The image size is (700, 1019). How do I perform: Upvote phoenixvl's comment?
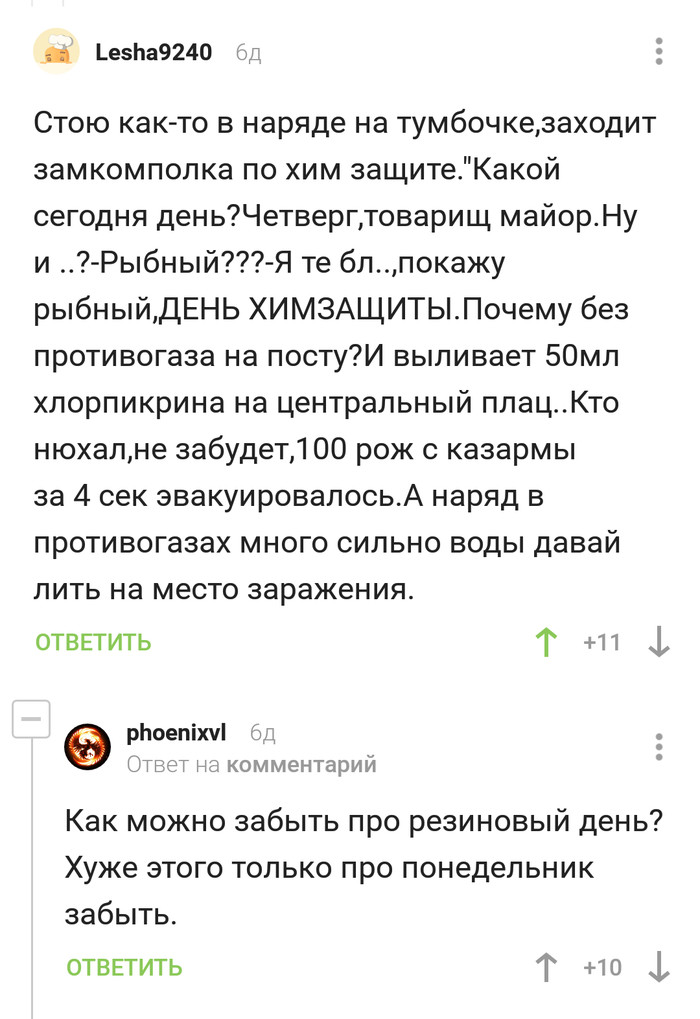tap(546, 967)
